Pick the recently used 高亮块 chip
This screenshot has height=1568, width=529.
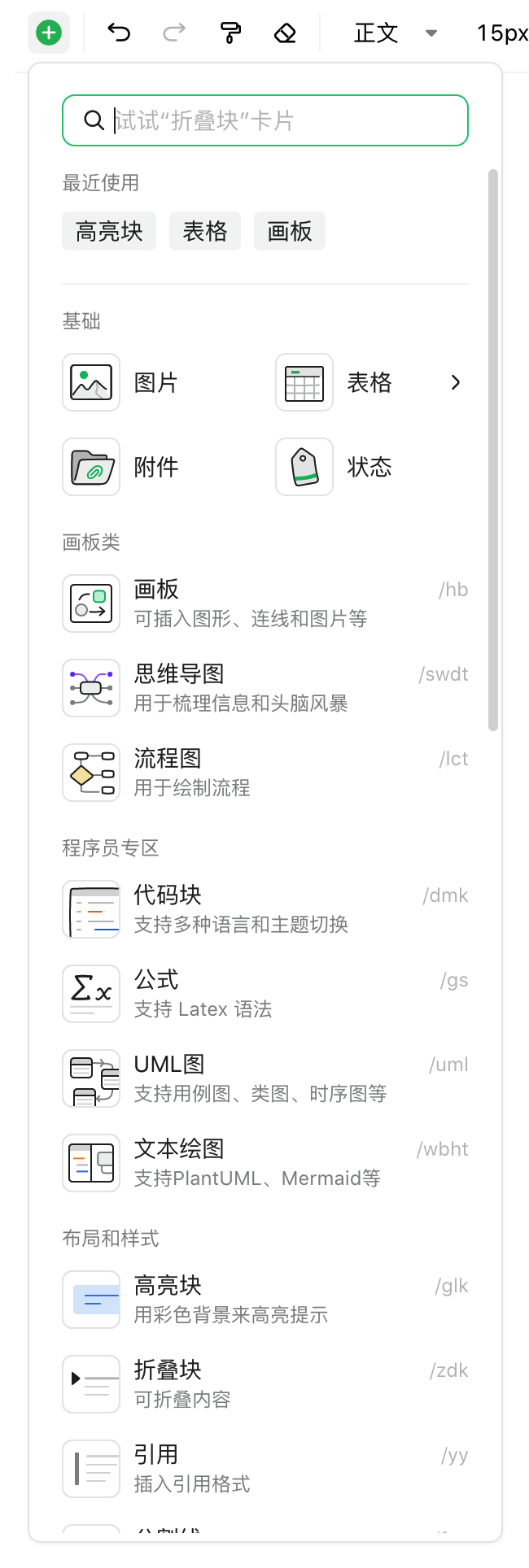tap(109, 232)
